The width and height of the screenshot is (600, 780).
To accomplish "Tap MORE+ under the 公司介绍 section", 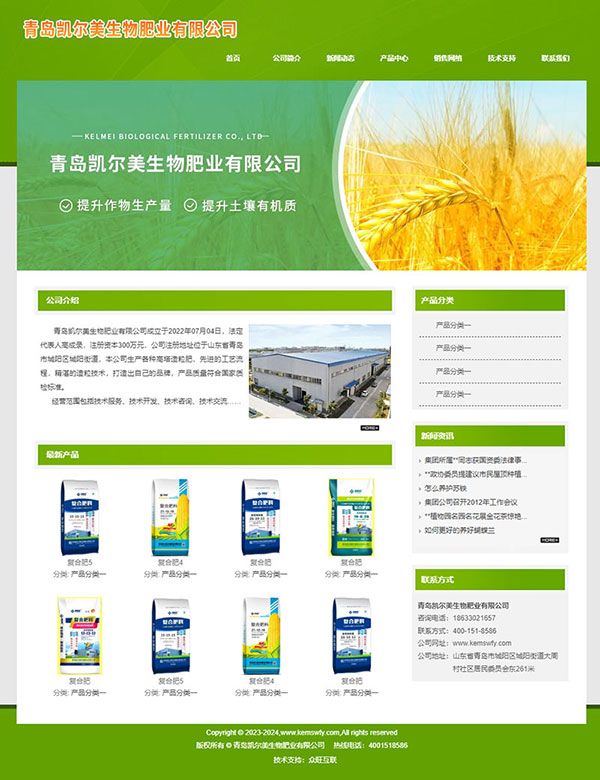I will [370, 428].
